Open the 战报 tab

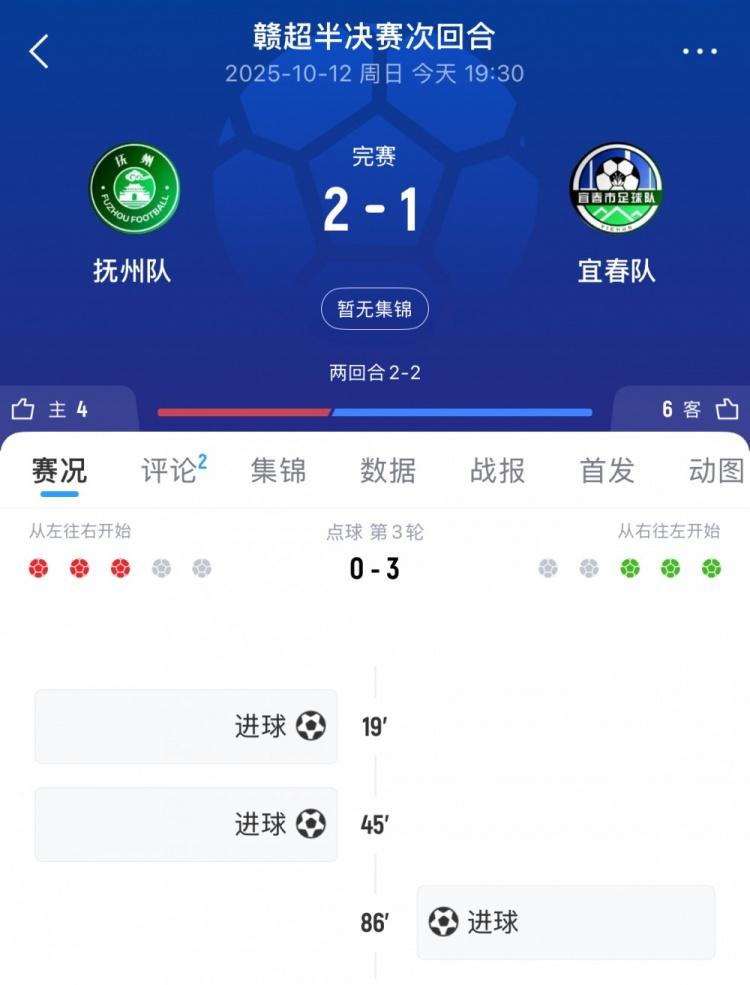tap(497, 472)
